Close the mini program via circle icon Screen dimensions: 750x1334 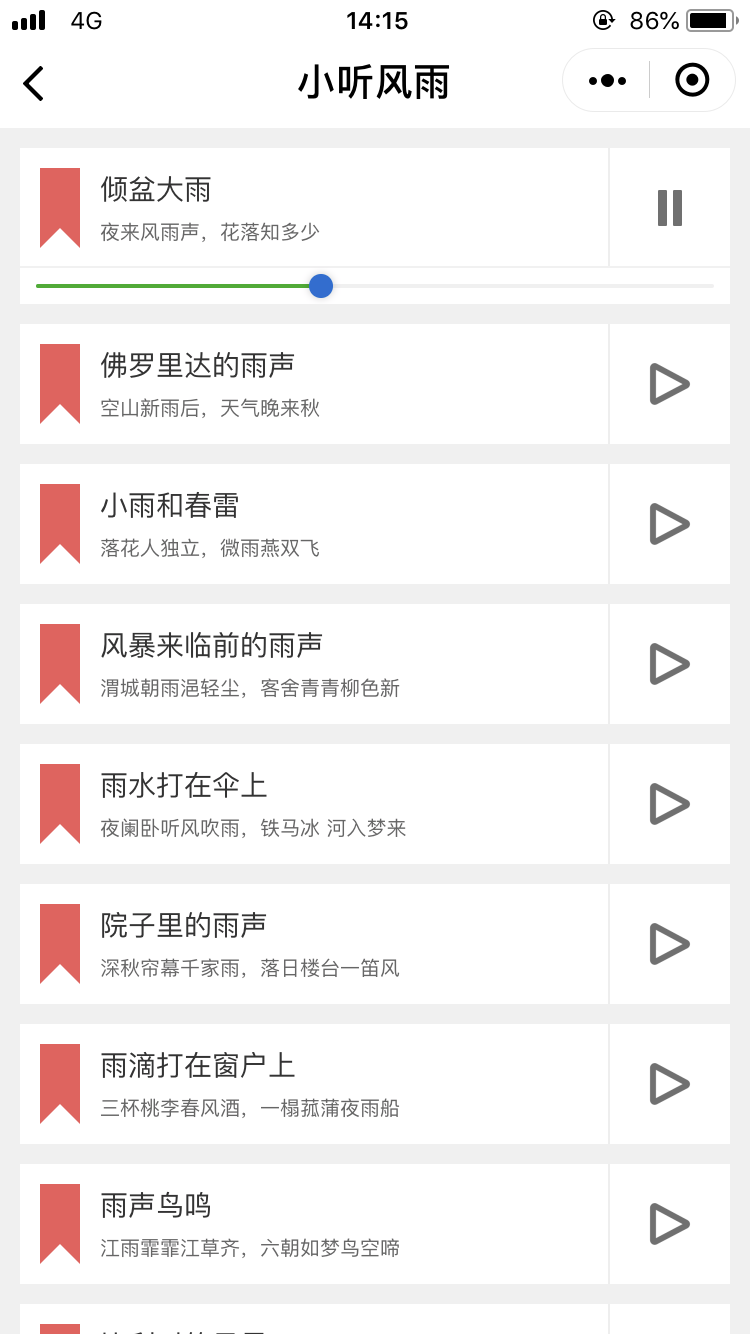pyautogui.click(x=692, y=80)
